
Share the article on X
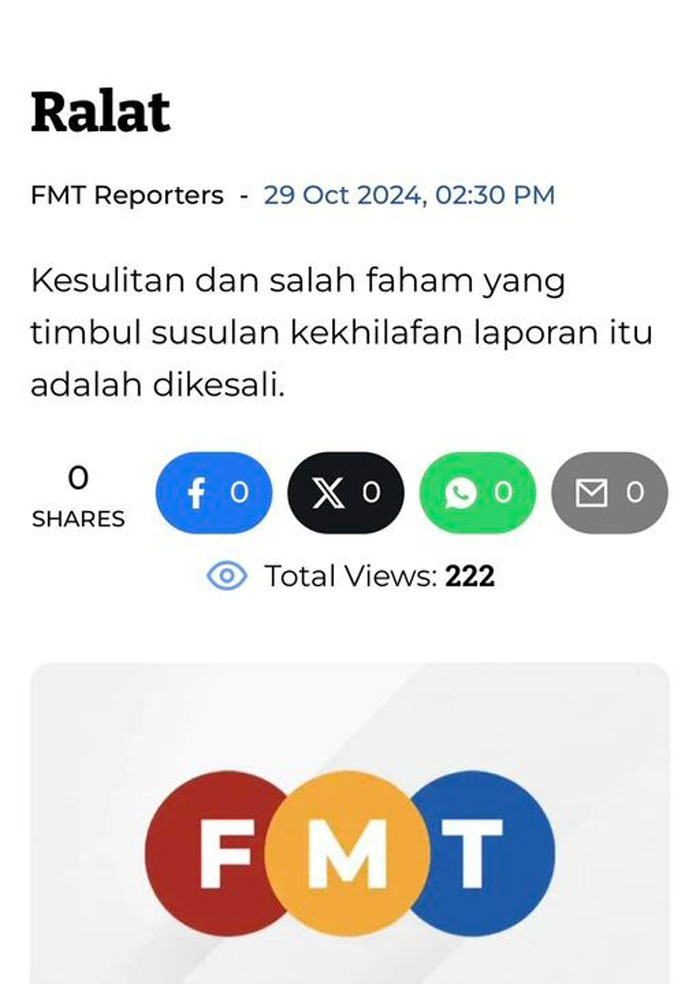[x=345, y=492]
